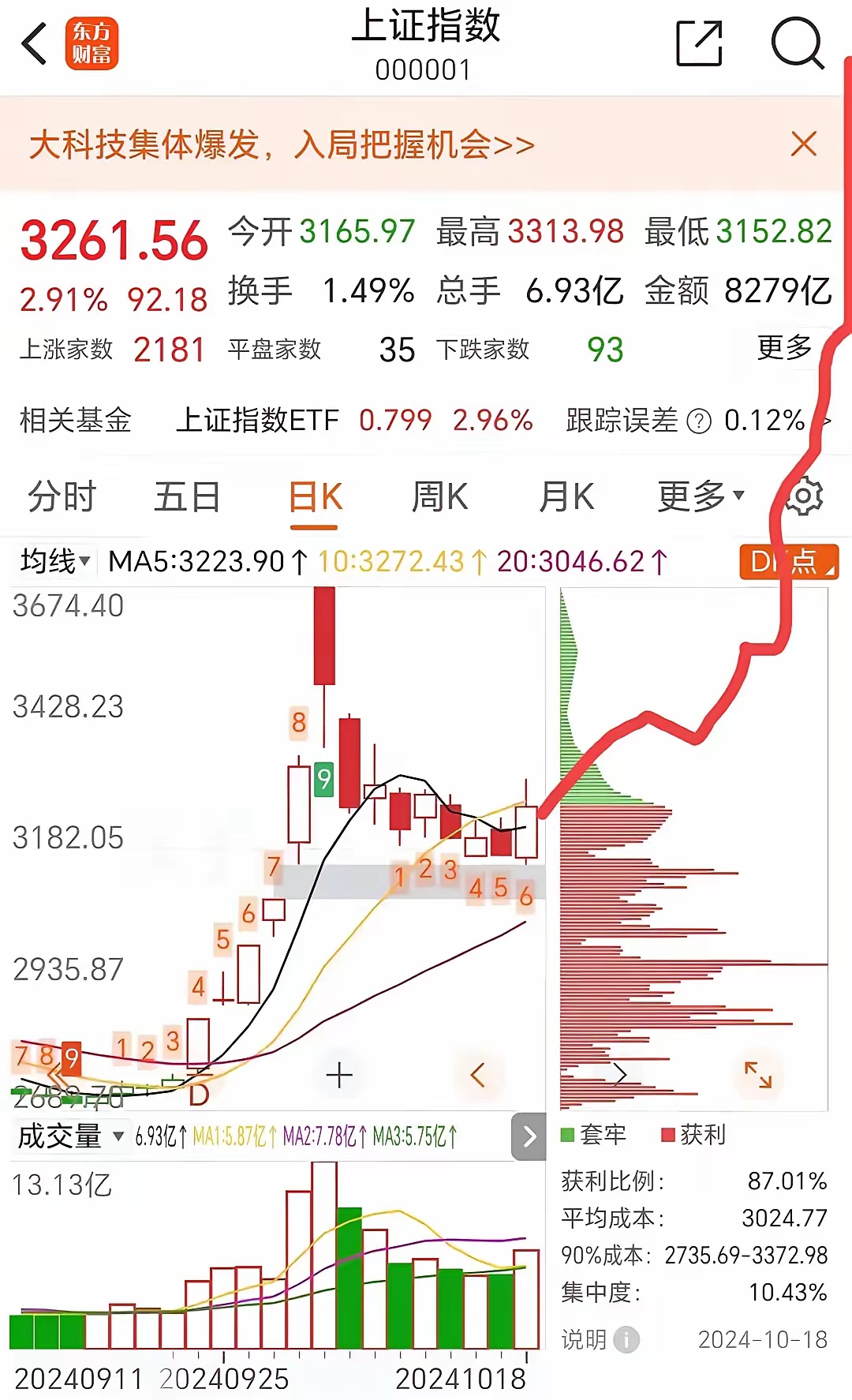Switch to the 分时 tab

(63, 496)
